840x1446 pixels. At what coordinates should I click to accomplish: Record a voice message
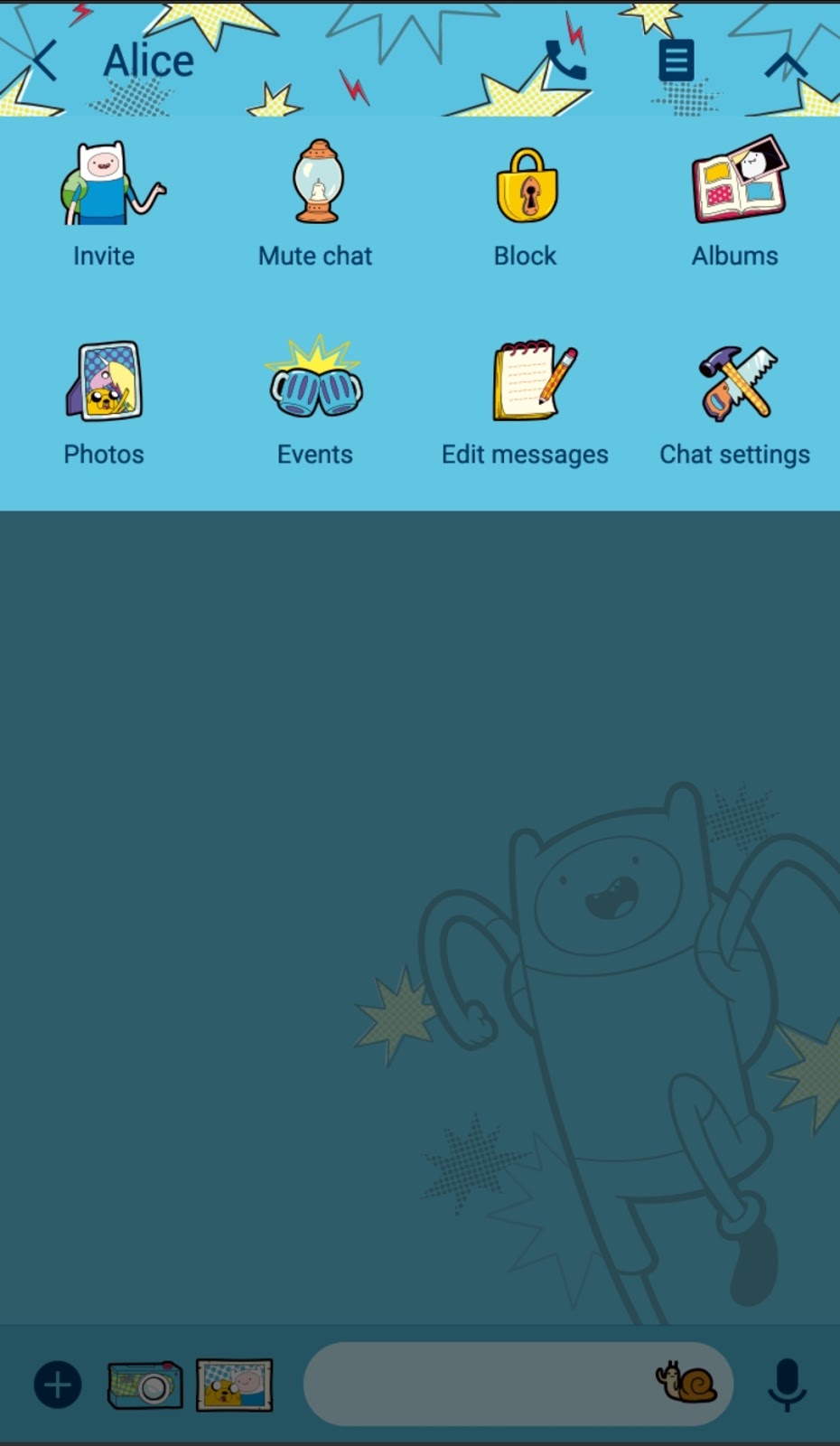pyautogui.click(x=787, y=1385)
